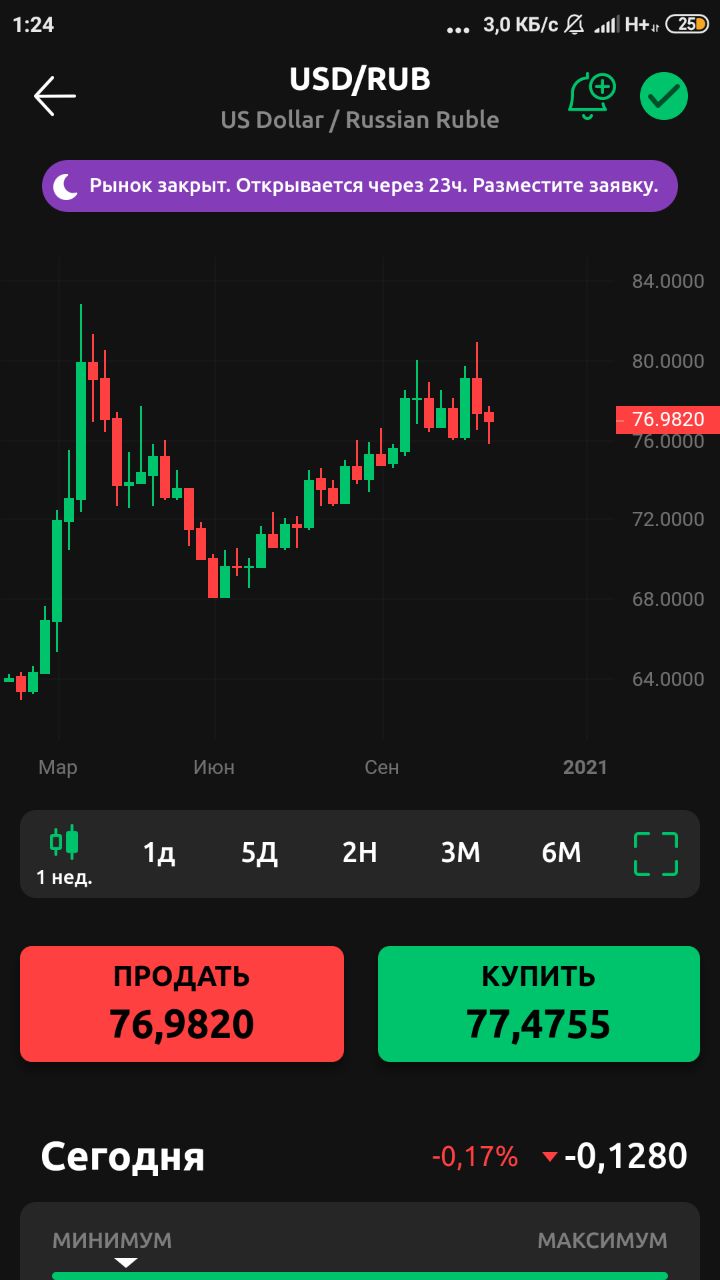Open the market closed banner
The height and width of the screenshot is (1280, 720).
click(x=360, y=186)
